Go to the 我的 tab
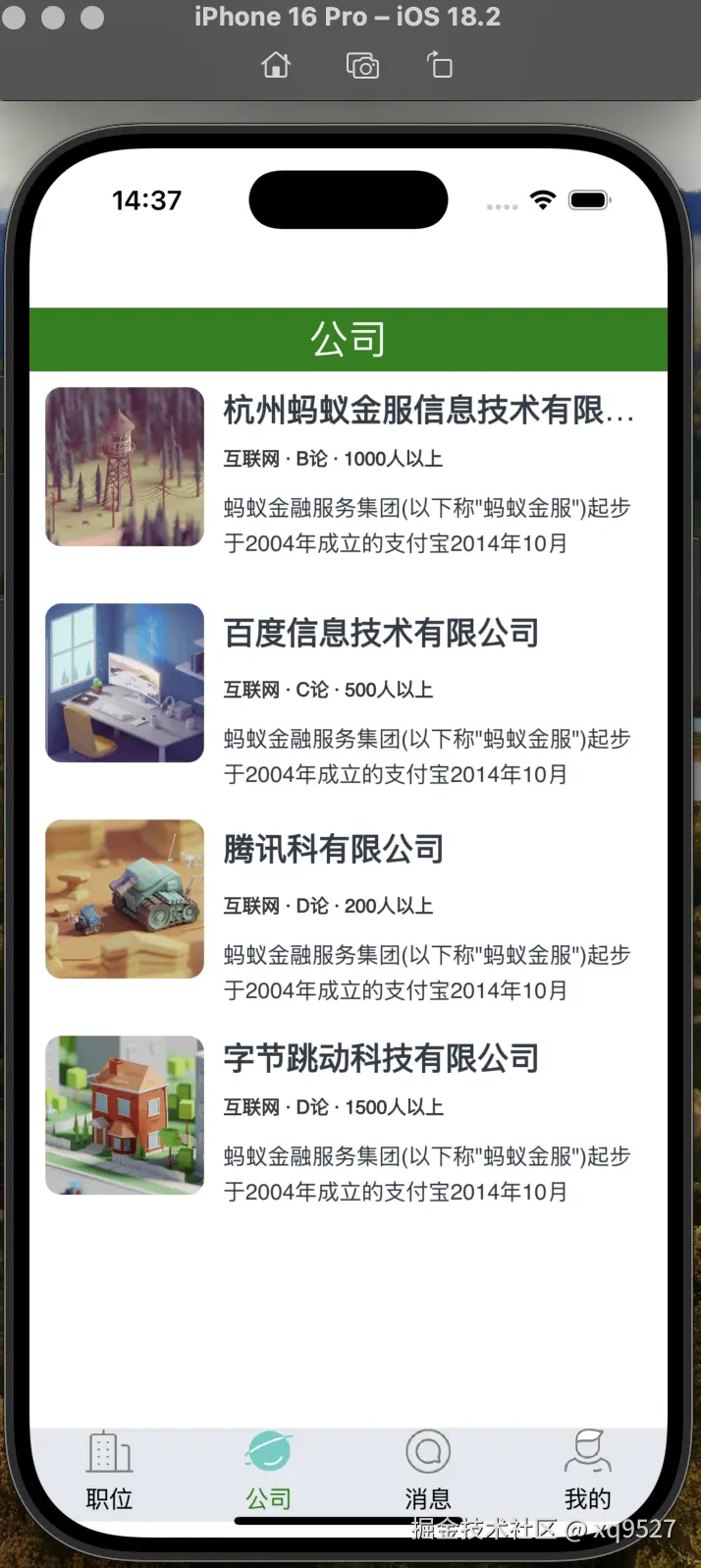Viewport: 701px width, 1568px height. 587,1470
